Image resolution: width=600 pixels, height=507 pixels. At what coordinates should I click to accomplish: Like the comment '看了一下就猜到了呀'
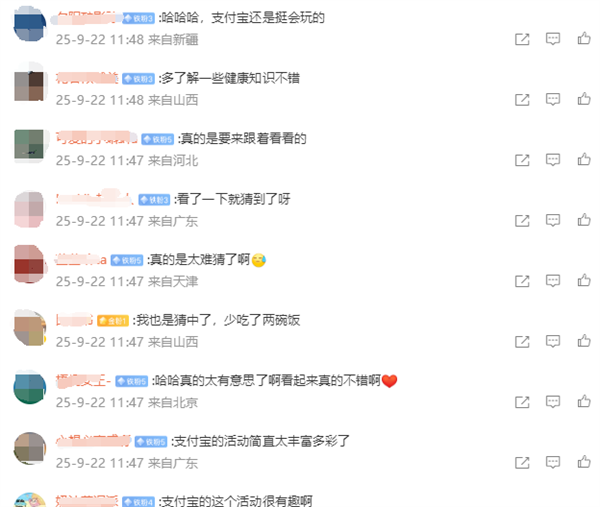(x=584, y=221)
